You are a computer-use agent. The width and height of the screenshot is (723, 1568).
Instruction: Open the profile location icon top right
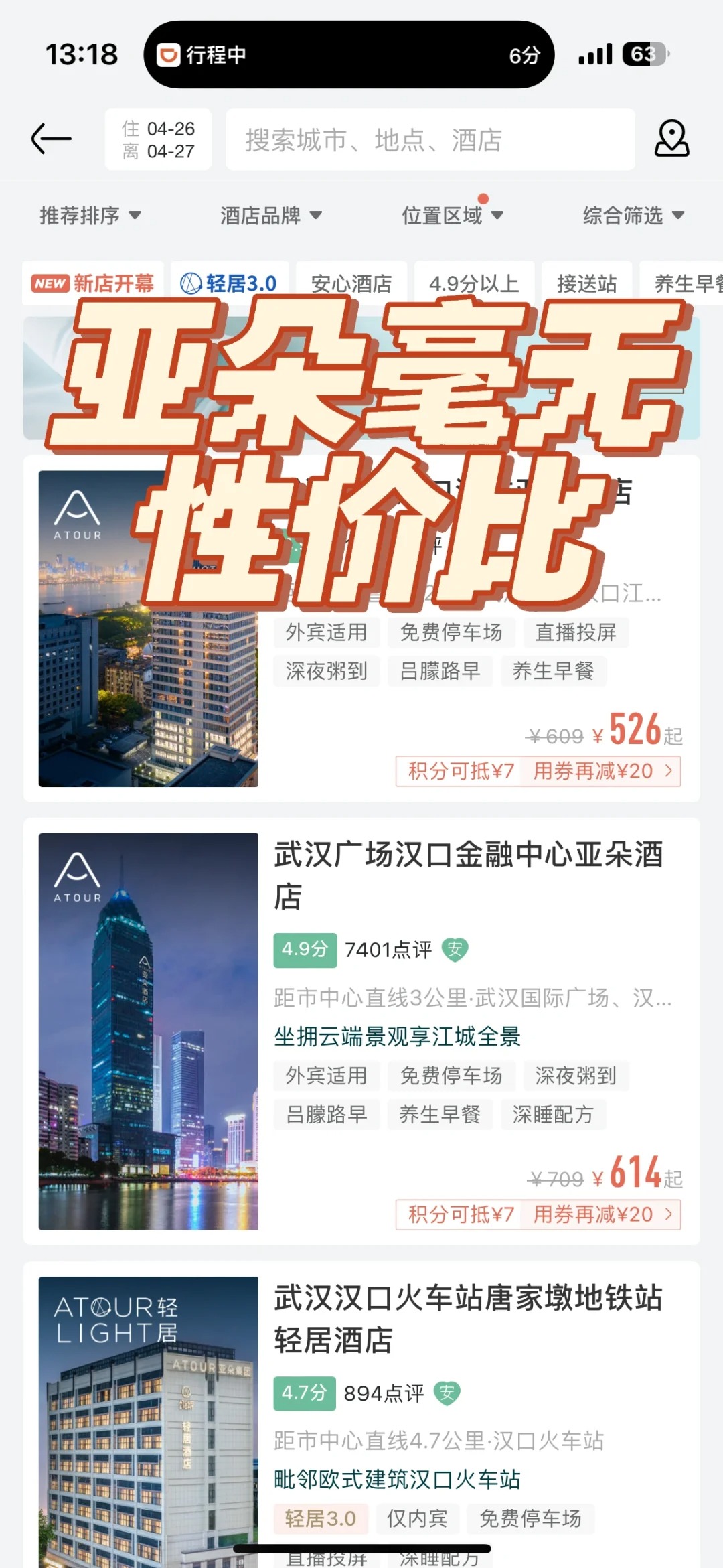point(672,139)
